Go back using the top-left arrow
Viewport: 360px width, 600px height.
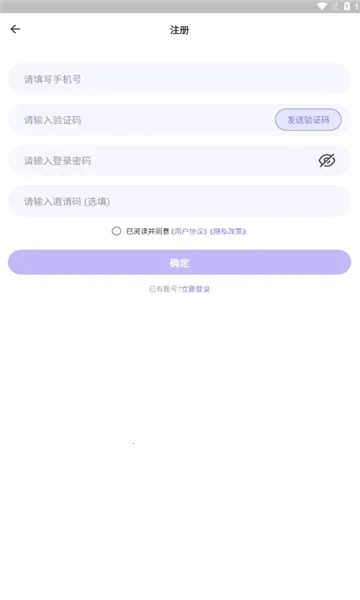(x=15, y=29)
